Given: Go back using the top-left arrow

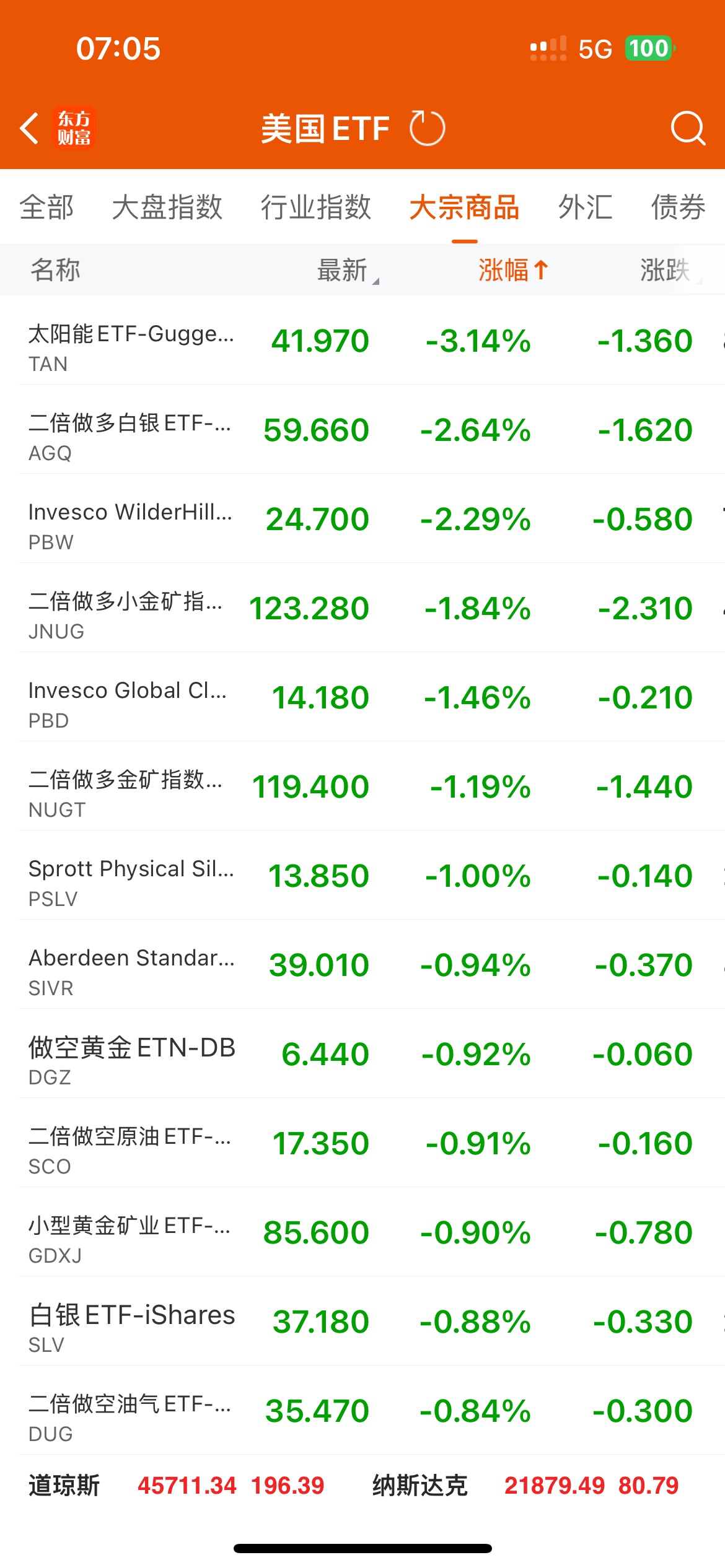Looking at the screenshot, I should (x=30, y=128).
